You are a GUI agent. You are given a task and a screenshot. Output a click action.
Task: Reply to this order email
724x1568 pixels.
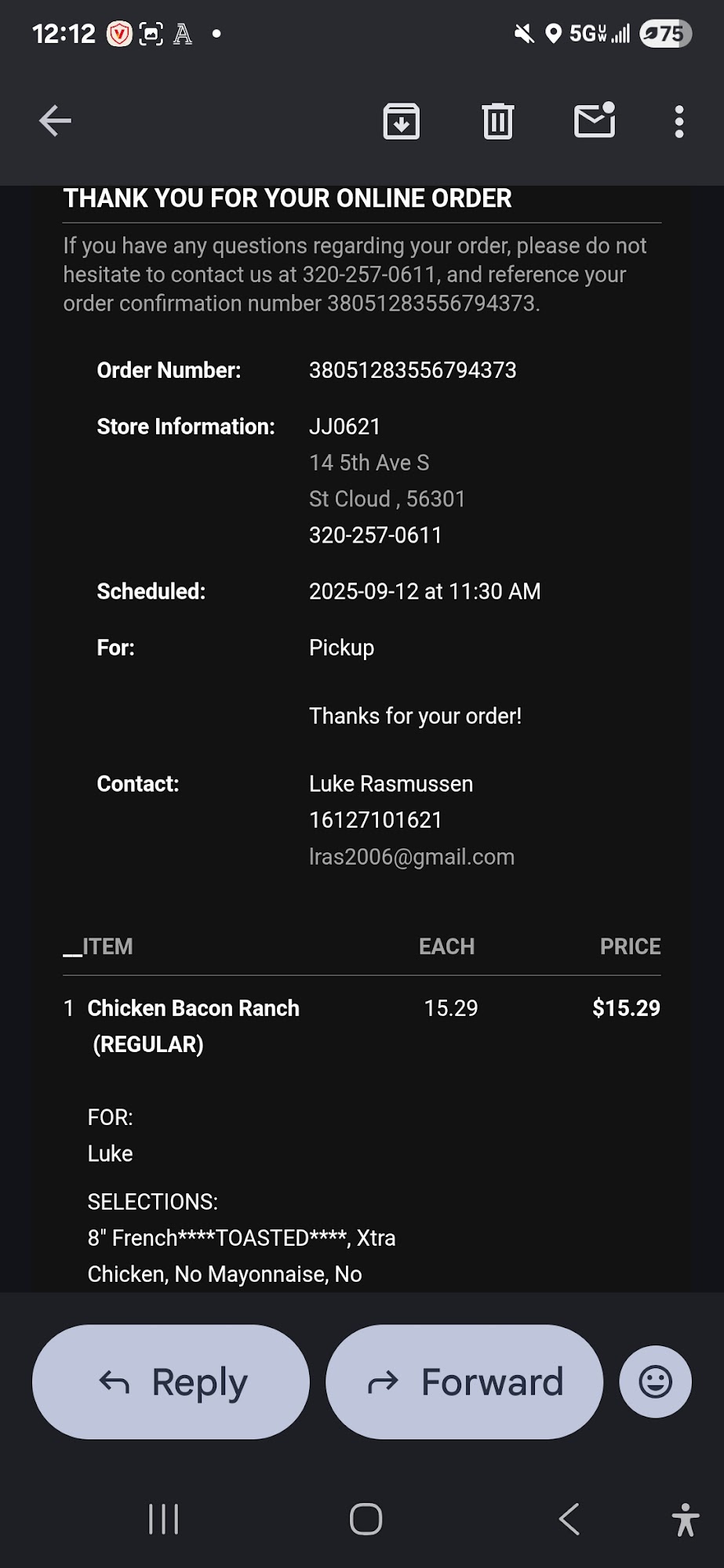point(171,1382)
